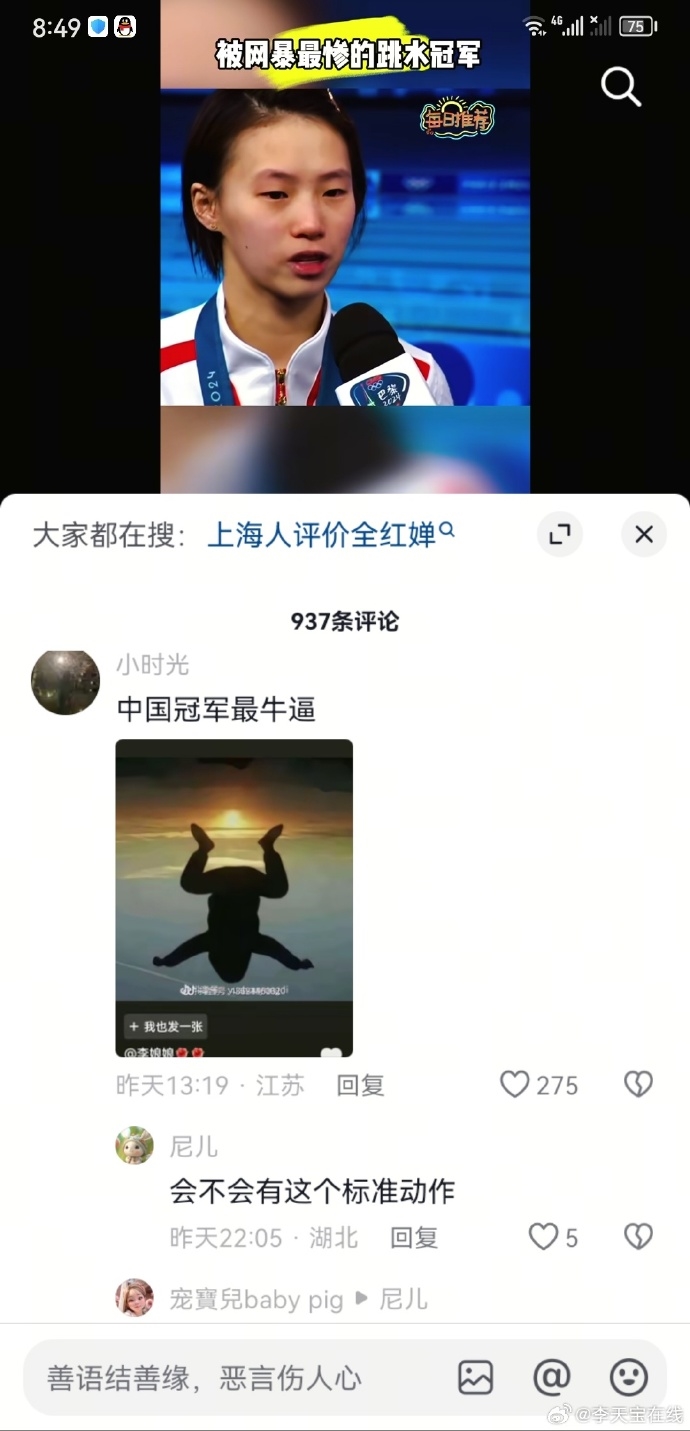Screen dimensions: 690x1431
Task: Mention someone with the @ icon
Action: coord(552,1378)
